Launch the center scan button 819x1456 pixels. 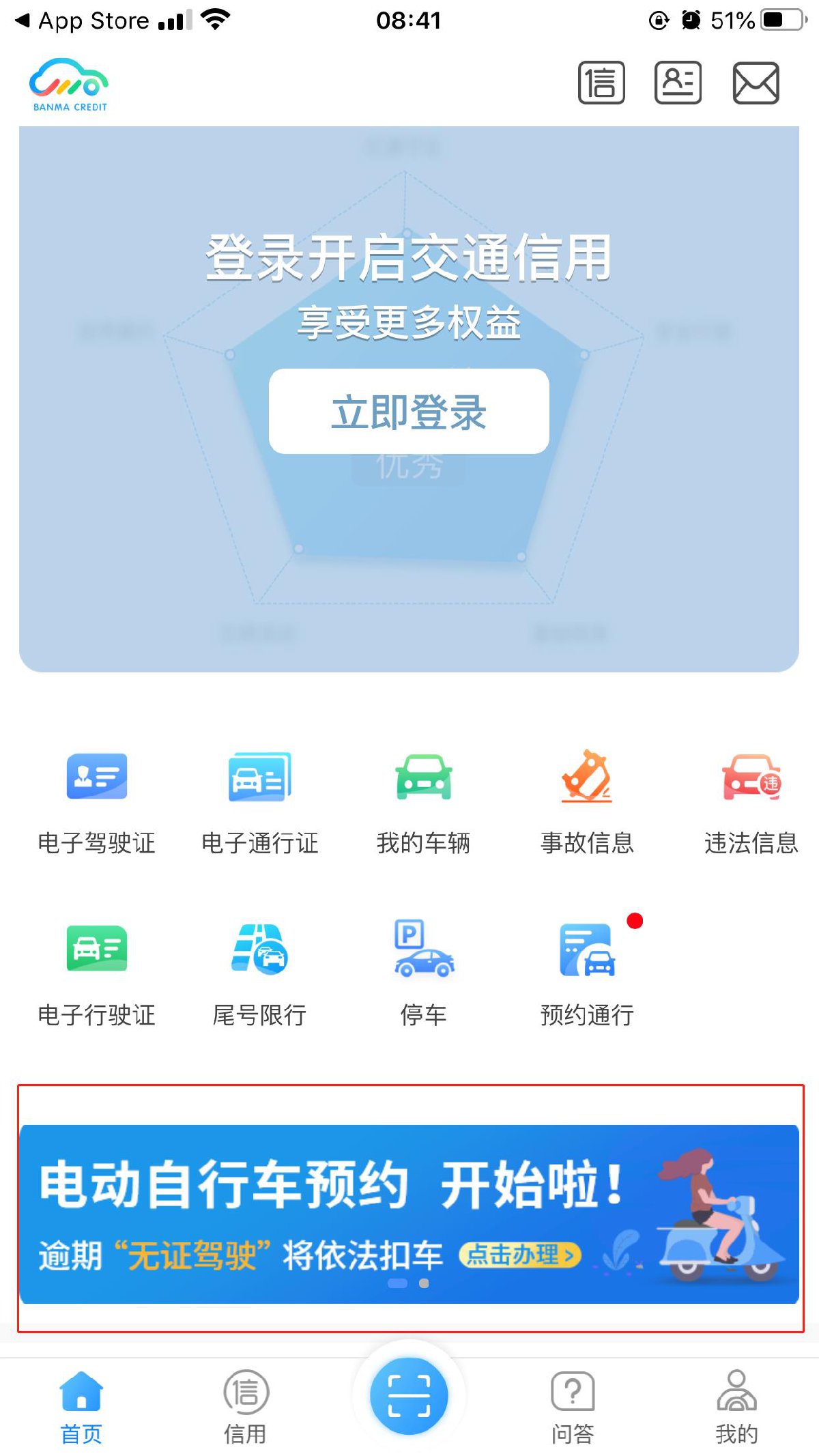pyautogui.click(x=409, y=1396)
